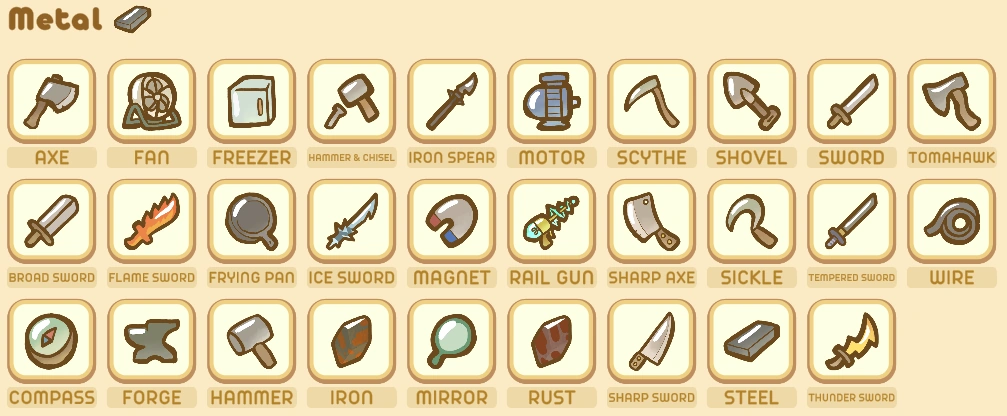Viewport: 1007px width, 416px height.
Task: Tap the Freezer tile
Action: pyautogui.click(x=251, y=102)
